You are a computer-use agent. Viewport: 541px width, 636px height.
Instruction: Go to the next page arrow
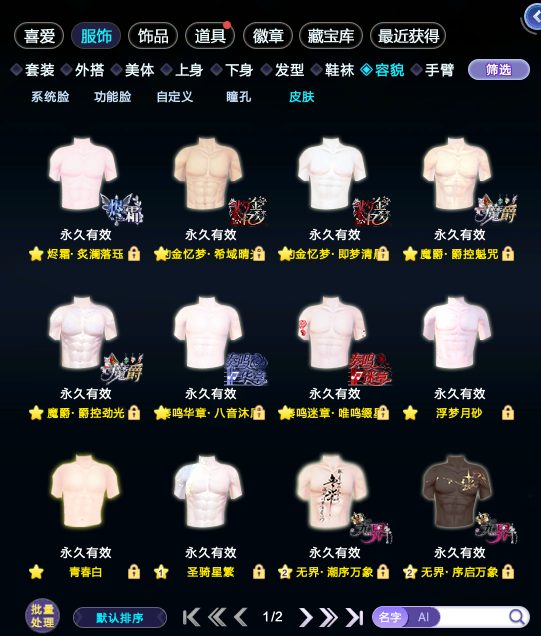[306, 617]
